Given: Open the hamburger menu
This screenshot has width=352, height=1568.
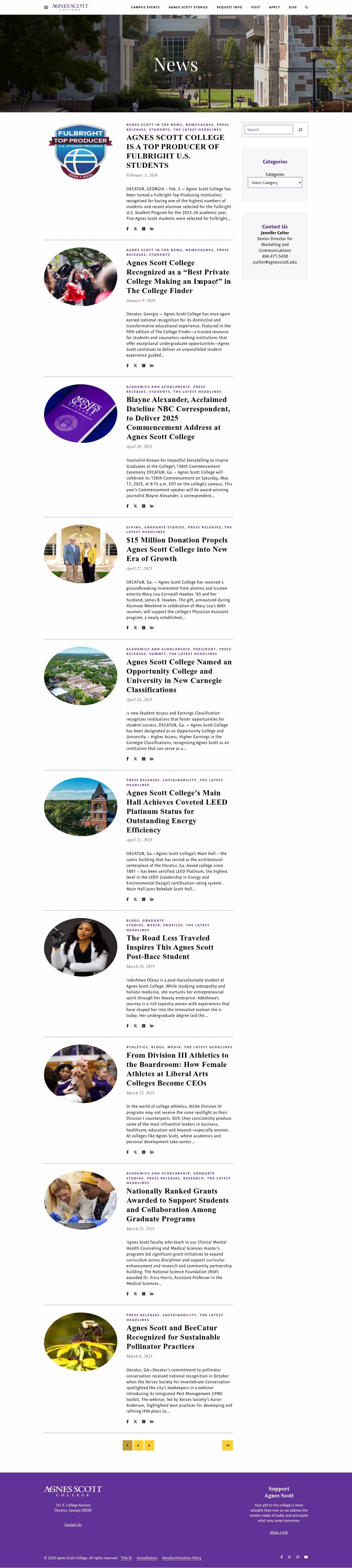Looking at the screenshot, I should pos(46,7).
